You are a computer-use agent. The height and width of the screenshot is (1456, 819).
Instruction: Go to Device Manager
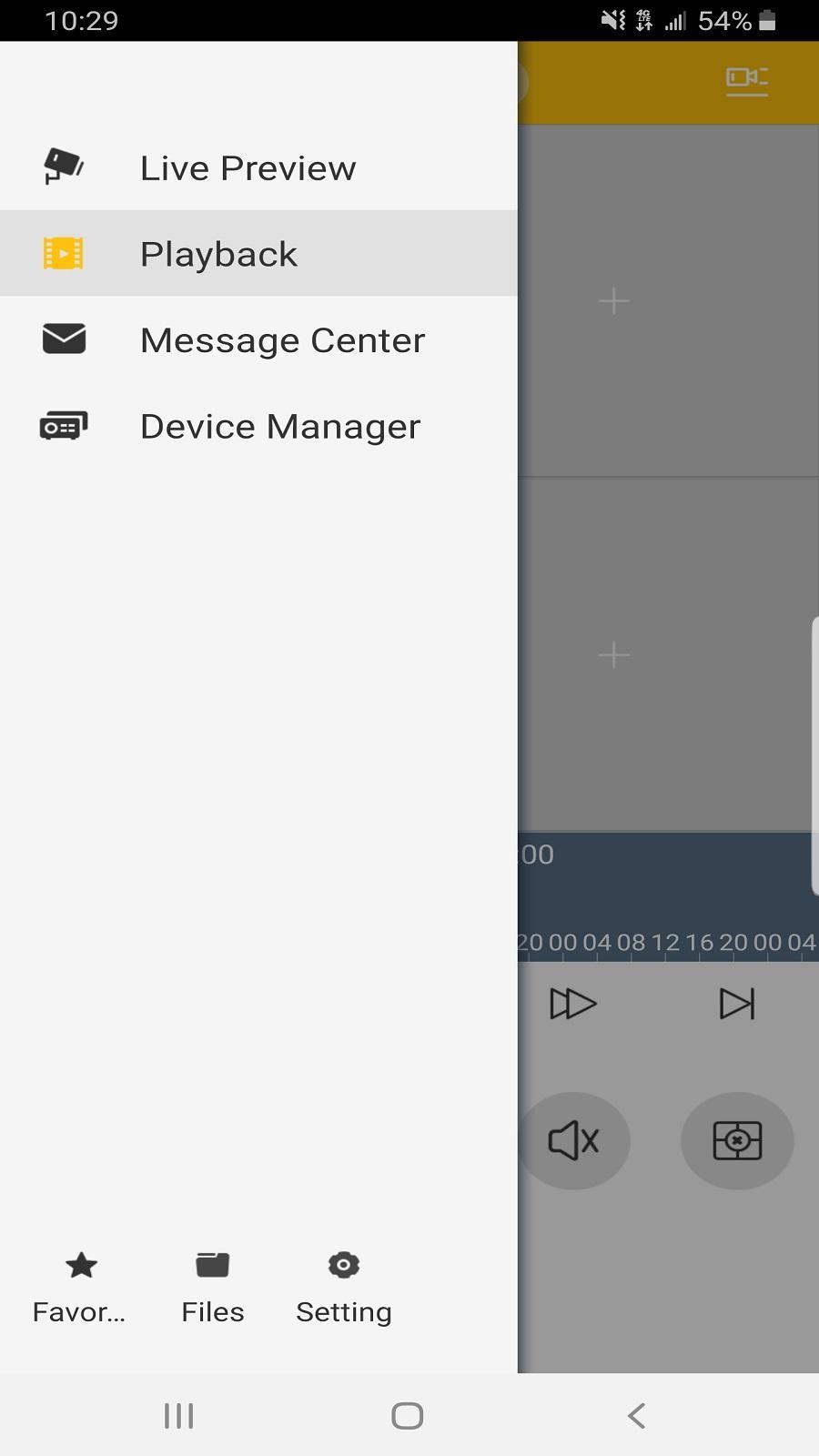click(x=279, y=427)
